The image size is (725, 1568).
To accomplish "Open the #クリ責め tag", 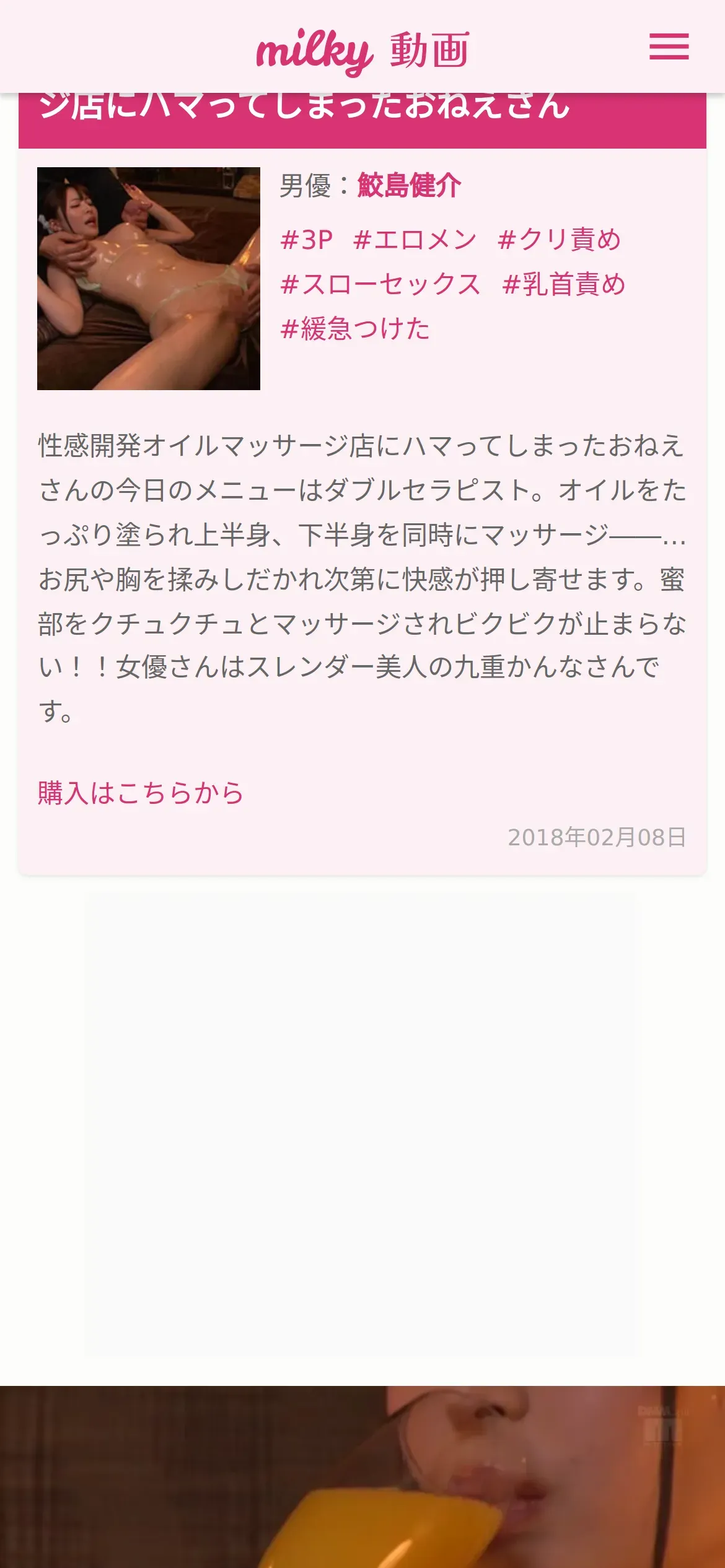I will [x=559, y=240].
